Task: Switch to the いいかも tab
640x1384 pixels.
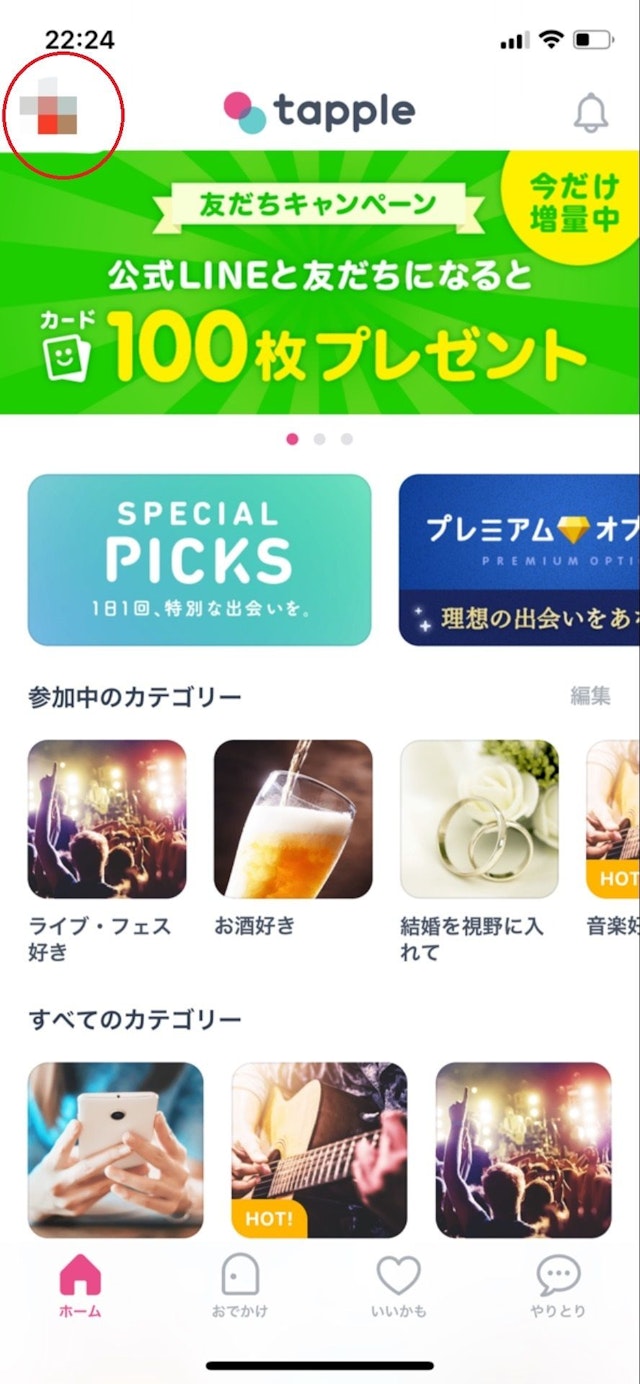Action: pos(398,1286)
